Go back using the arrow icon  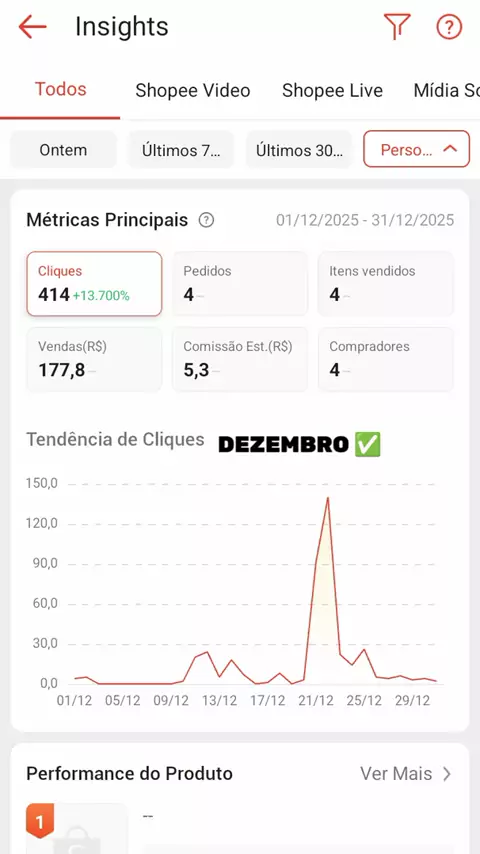pos(32,27)
